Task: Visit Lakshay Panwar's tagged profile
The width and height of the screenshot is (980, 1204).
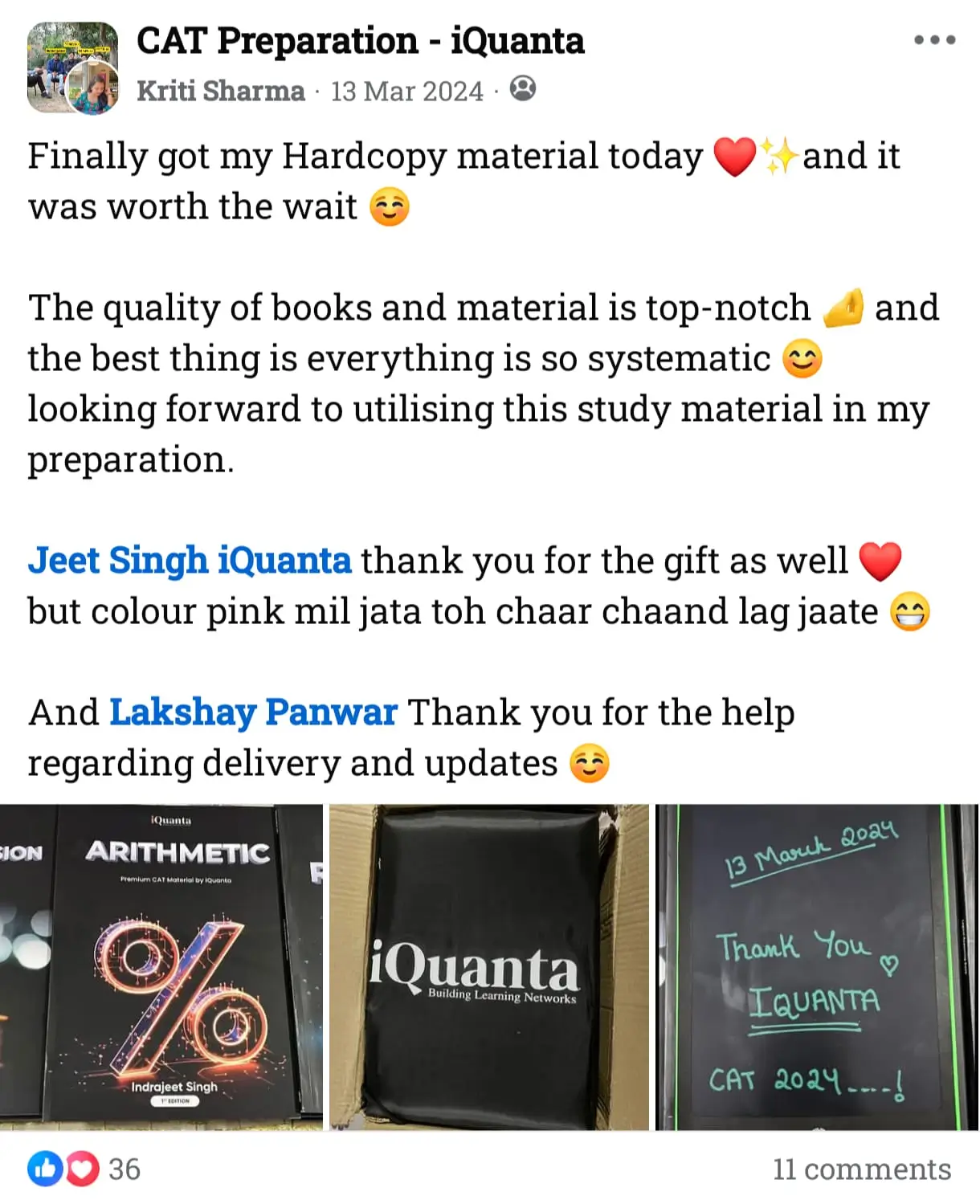Action: tap(253, 712)
